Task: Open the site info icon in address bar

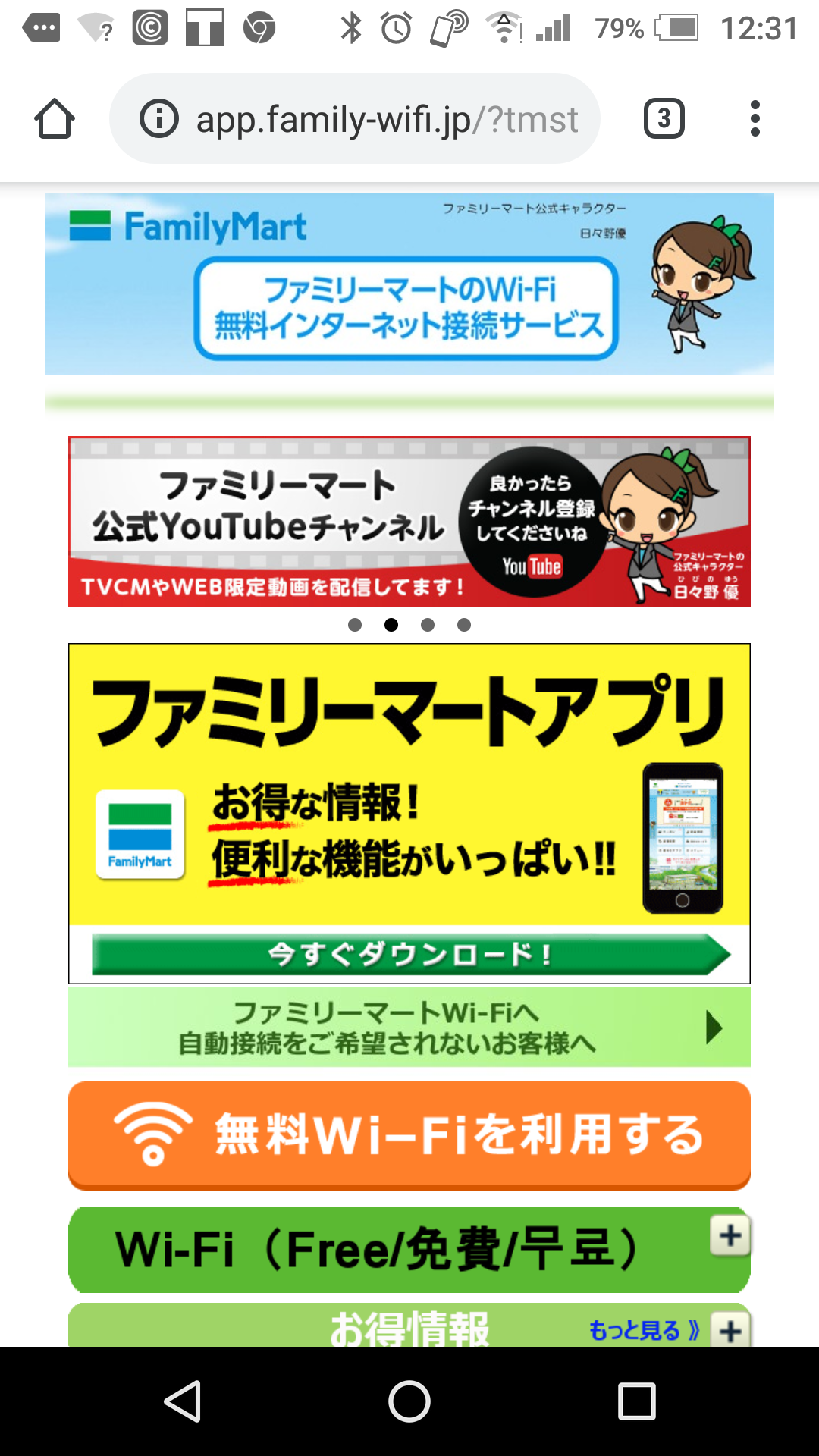Action: pos(159,119)
